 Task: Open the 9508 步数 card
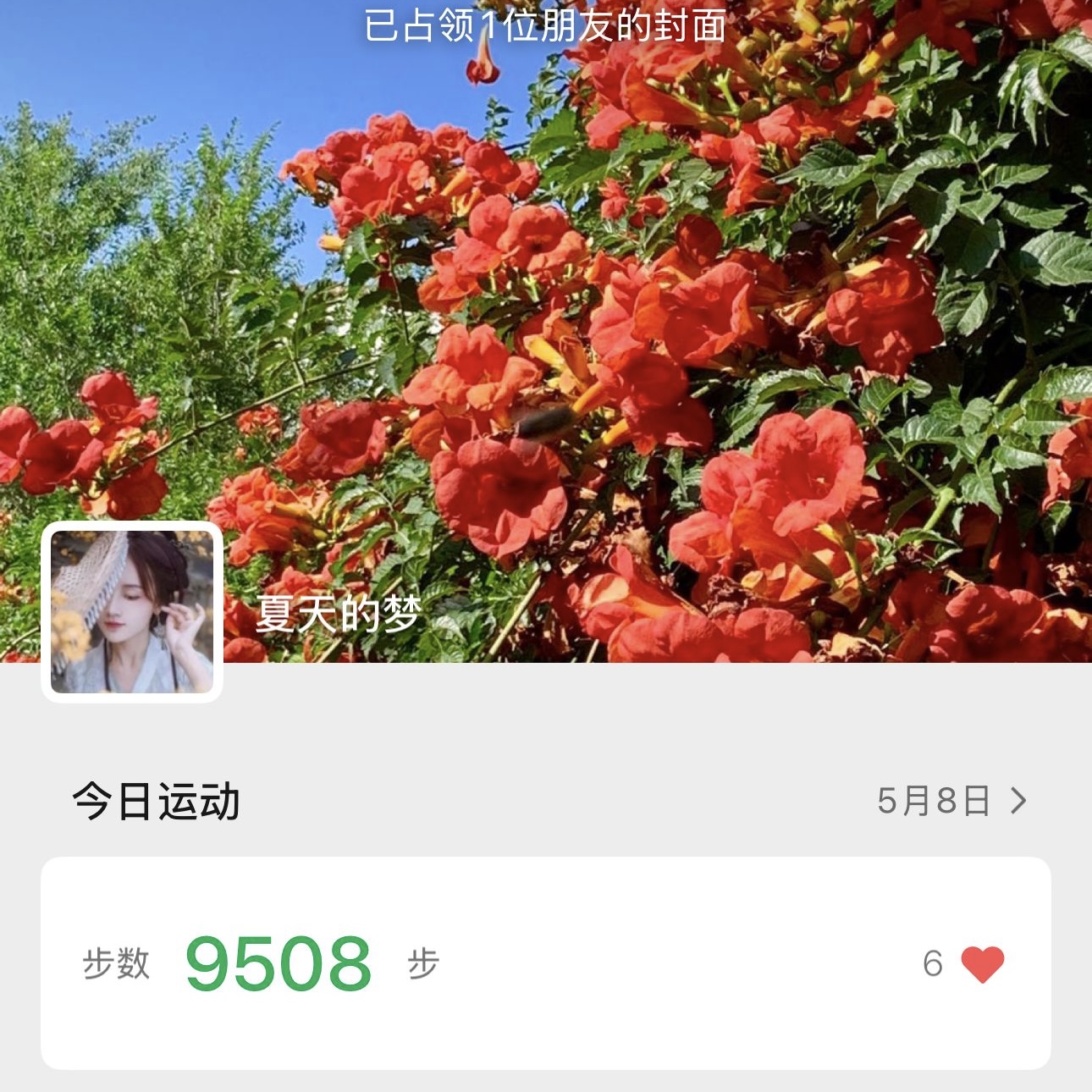tap(542, 963)
